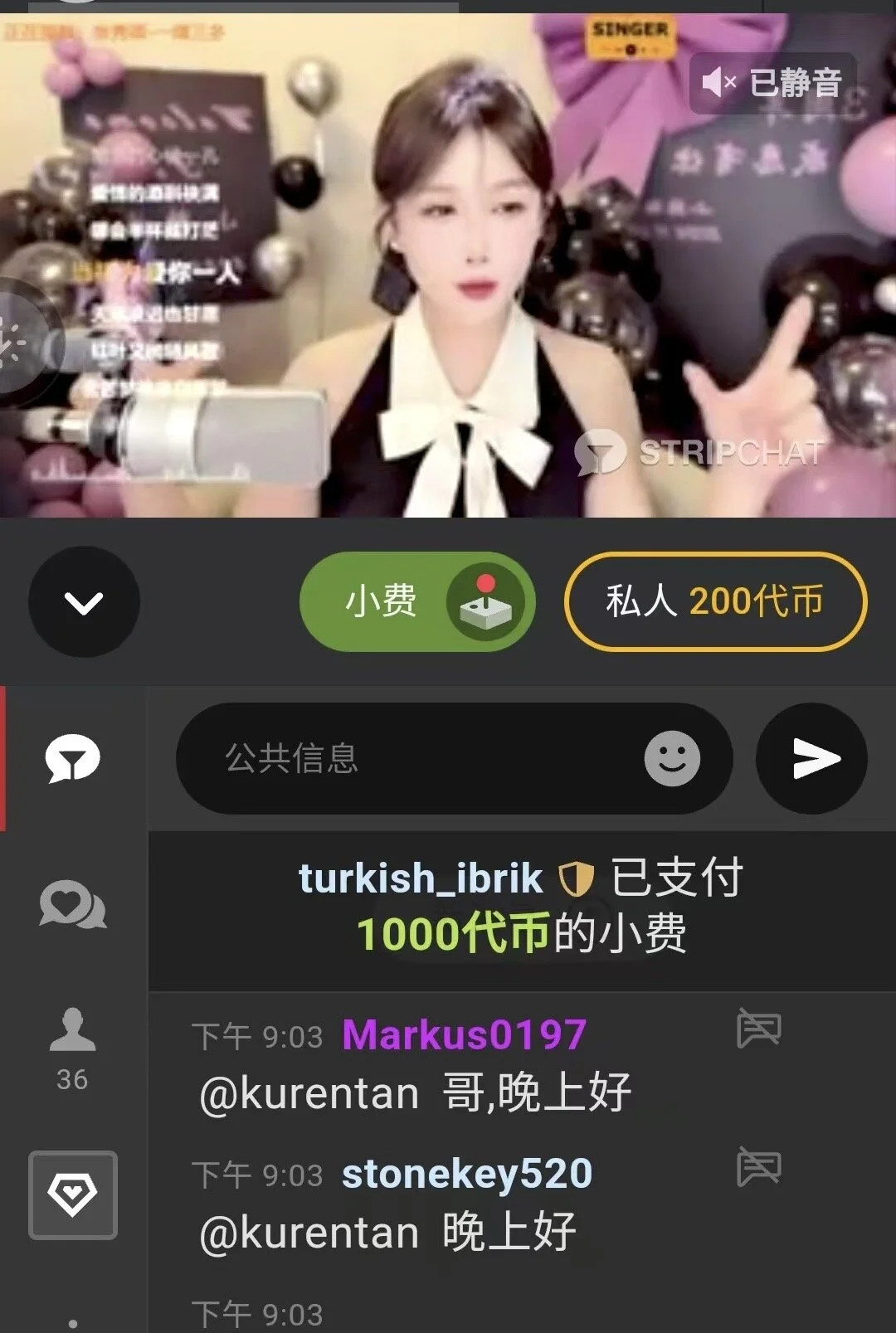
Task: Open the turkish_ibrik tipper profile
Action: click(x=421, y=878)
